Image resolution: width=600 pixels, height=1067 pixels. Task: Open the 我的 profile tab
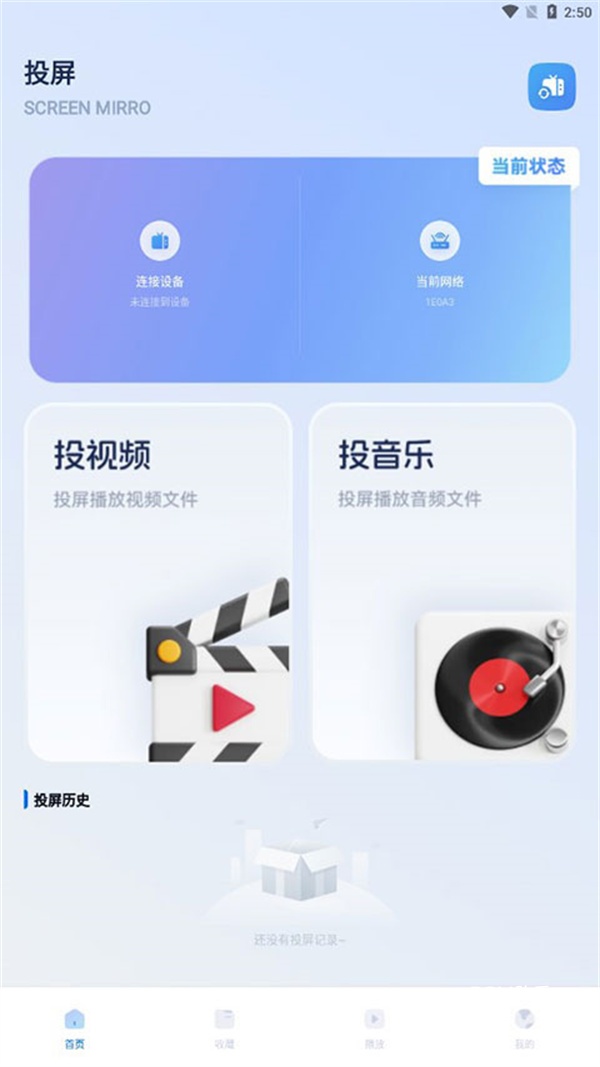tap(524, 1027)
